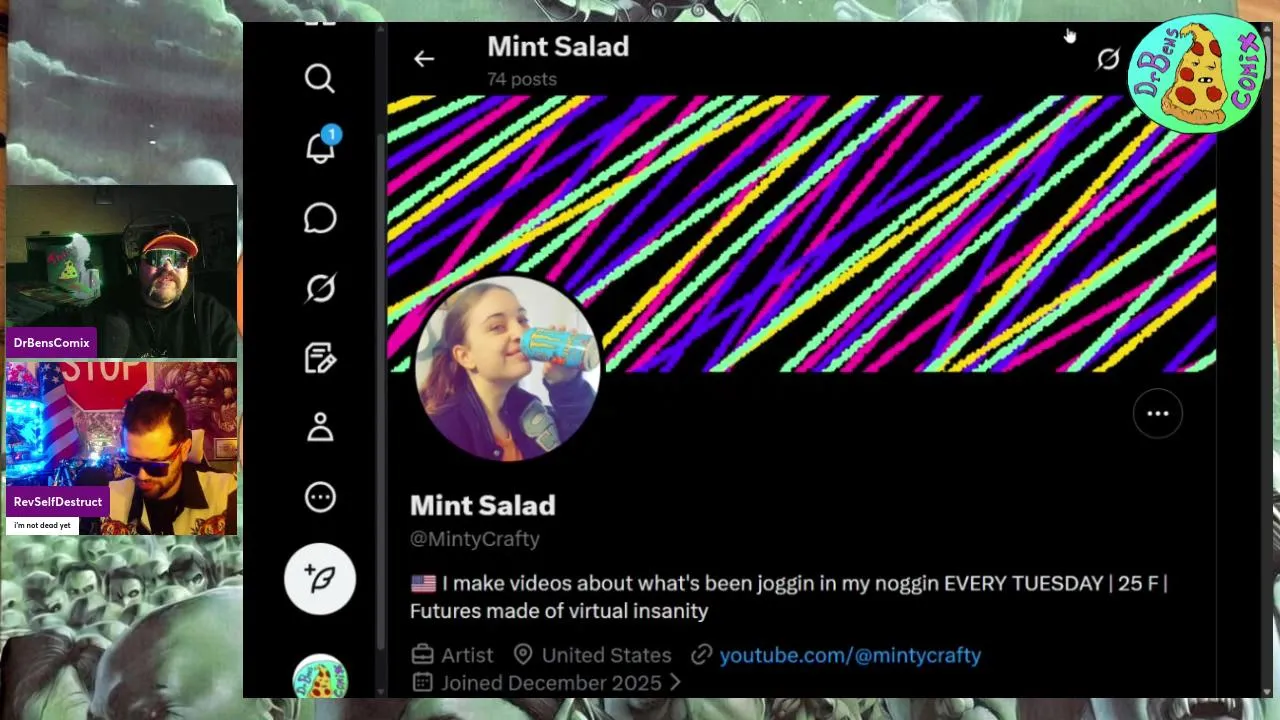Open the profile's three-dot options menu
1280x720 pixels.
(x=1157, y=413)
